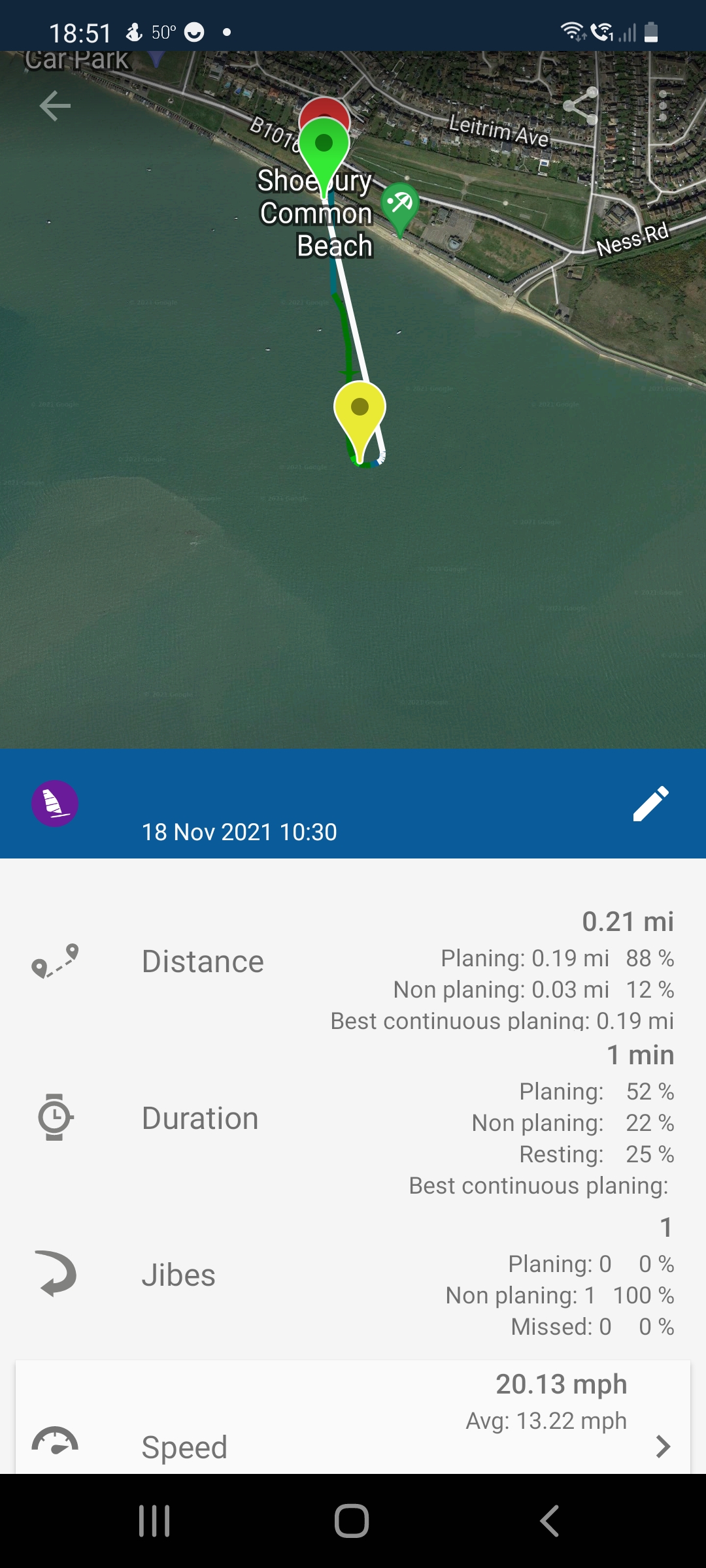Open recent apps from the navigation bar
This screenshot has width=706, height=1568.
[x=154, y=1520]
